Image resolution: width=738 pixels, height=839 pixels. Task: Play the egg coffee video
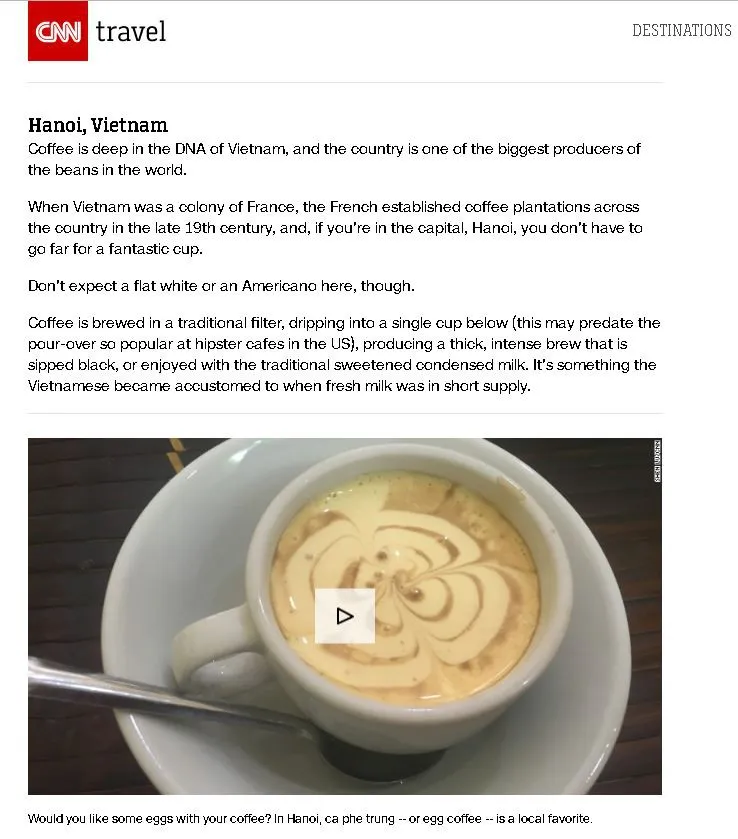pyautogui.click(x=344, y=616)
